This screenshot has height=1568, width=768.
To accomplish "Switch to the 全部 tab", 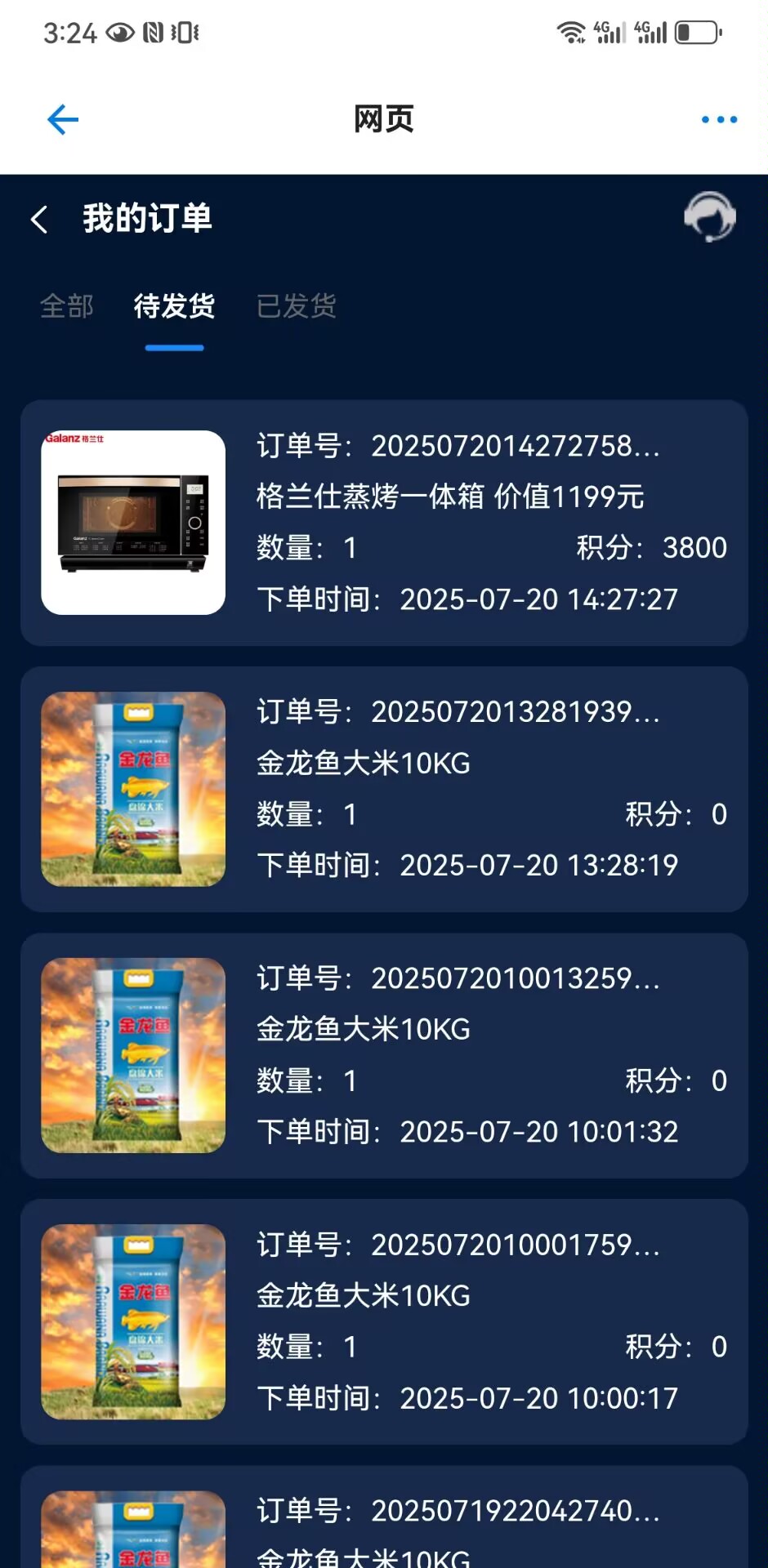I will 67,306.
